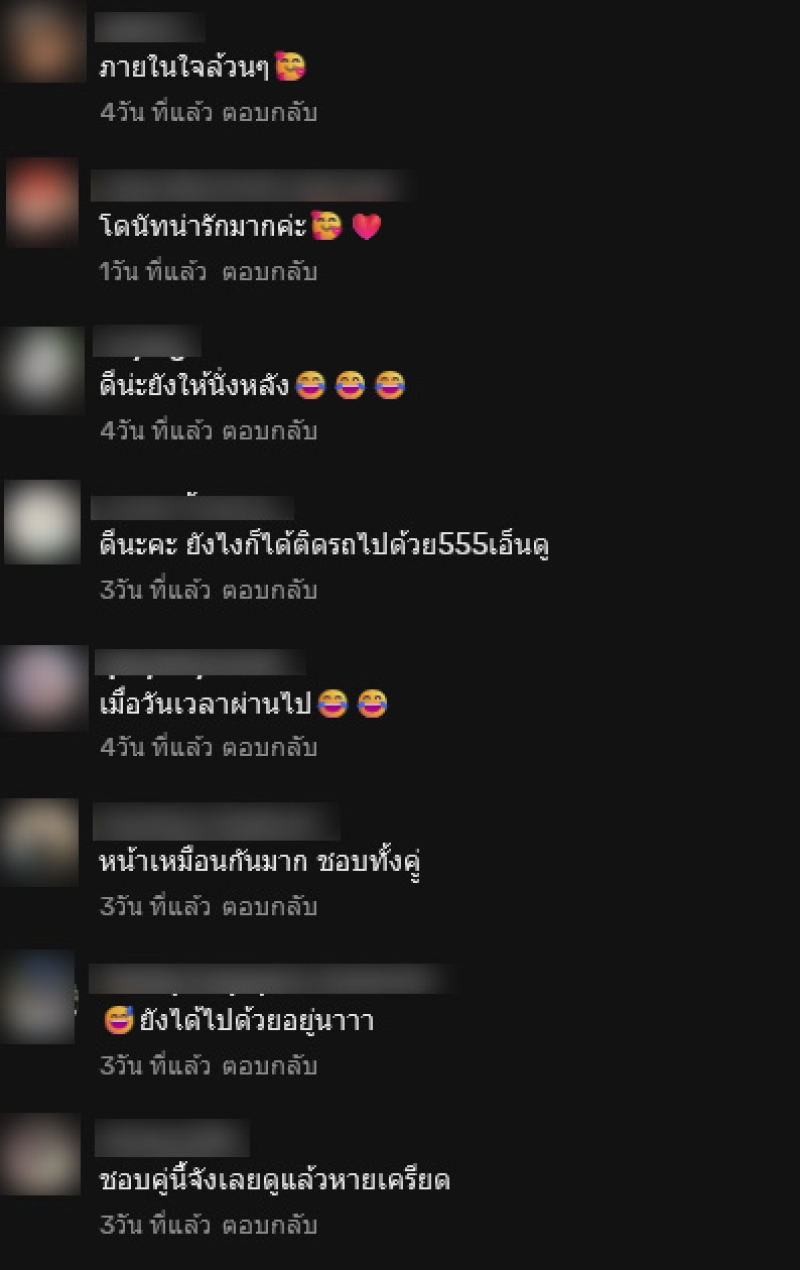Reply to the comment "ยังได้ไปด้วยอยู่นาาา"

tap(269, 1066)
